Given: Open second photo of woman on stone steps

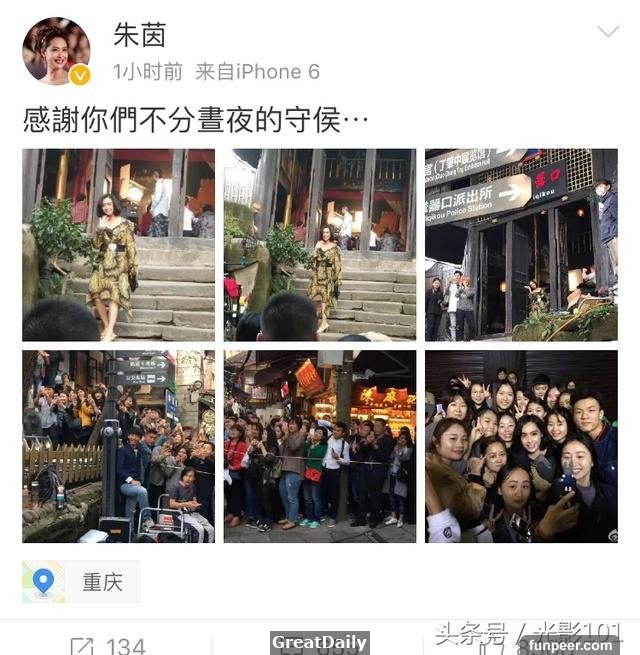Looking at the screenshot, I should tap(320, 245).
